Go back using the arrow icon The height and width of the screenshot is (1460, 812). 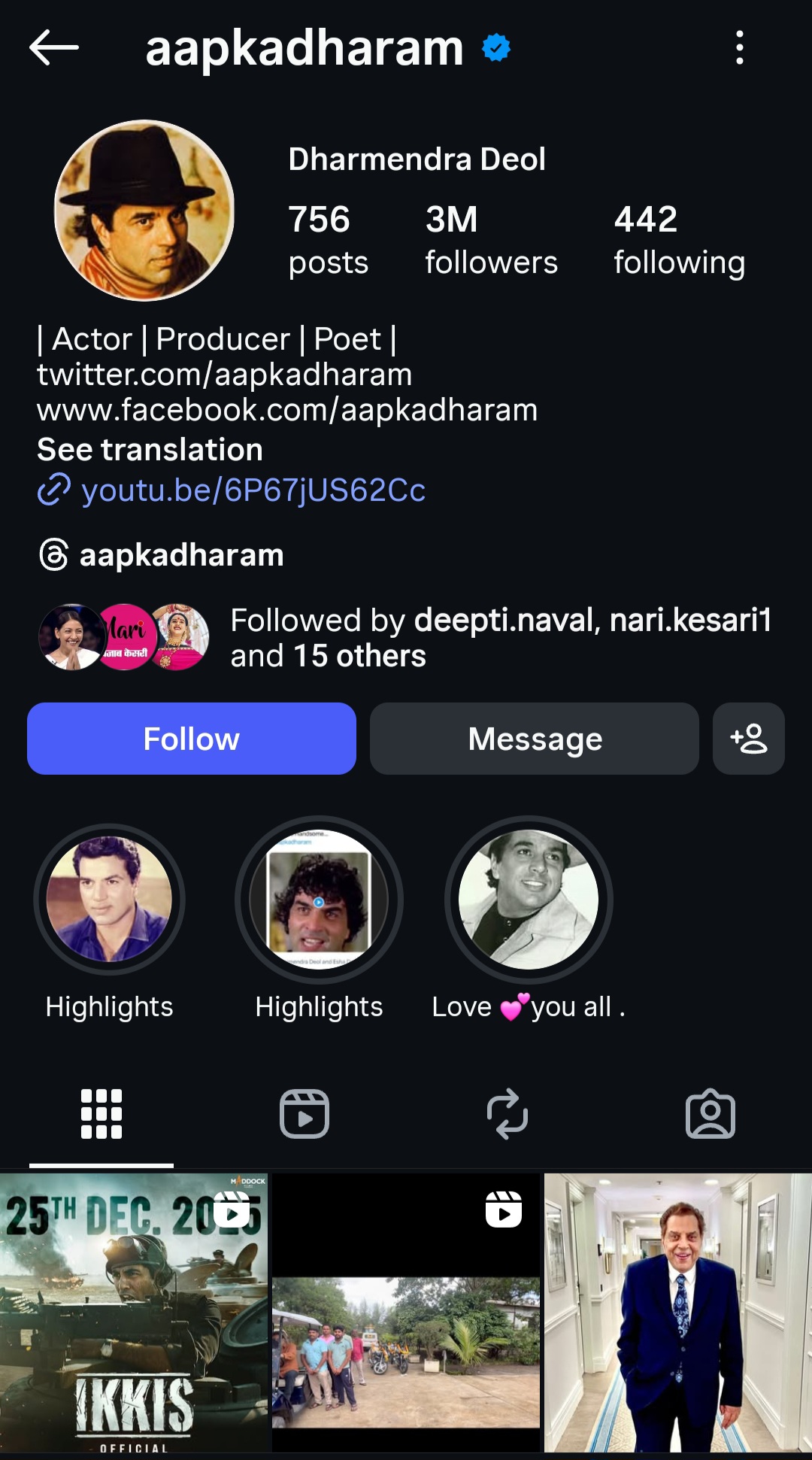[54, 48]
